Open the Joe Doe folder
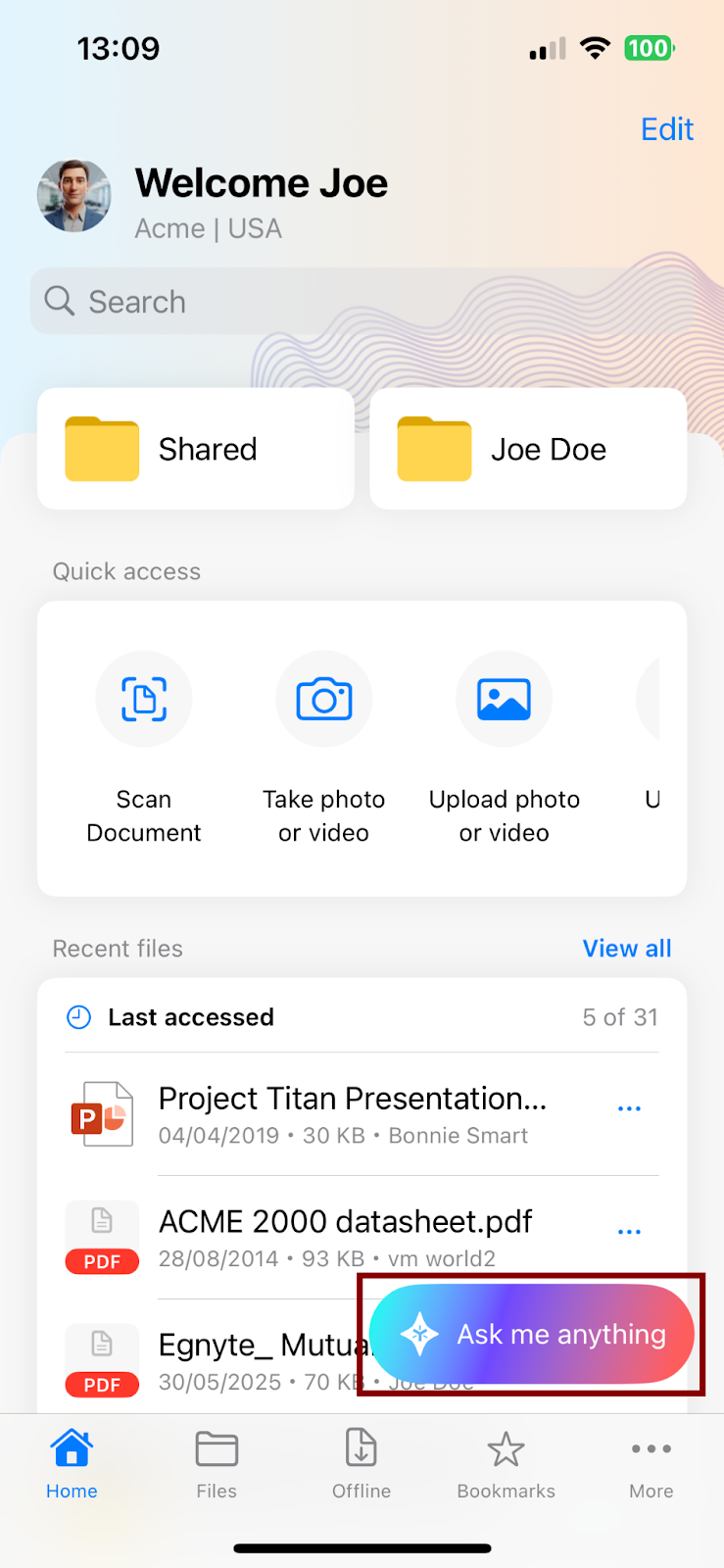The image size is (724, 1568). pos(528,449)
